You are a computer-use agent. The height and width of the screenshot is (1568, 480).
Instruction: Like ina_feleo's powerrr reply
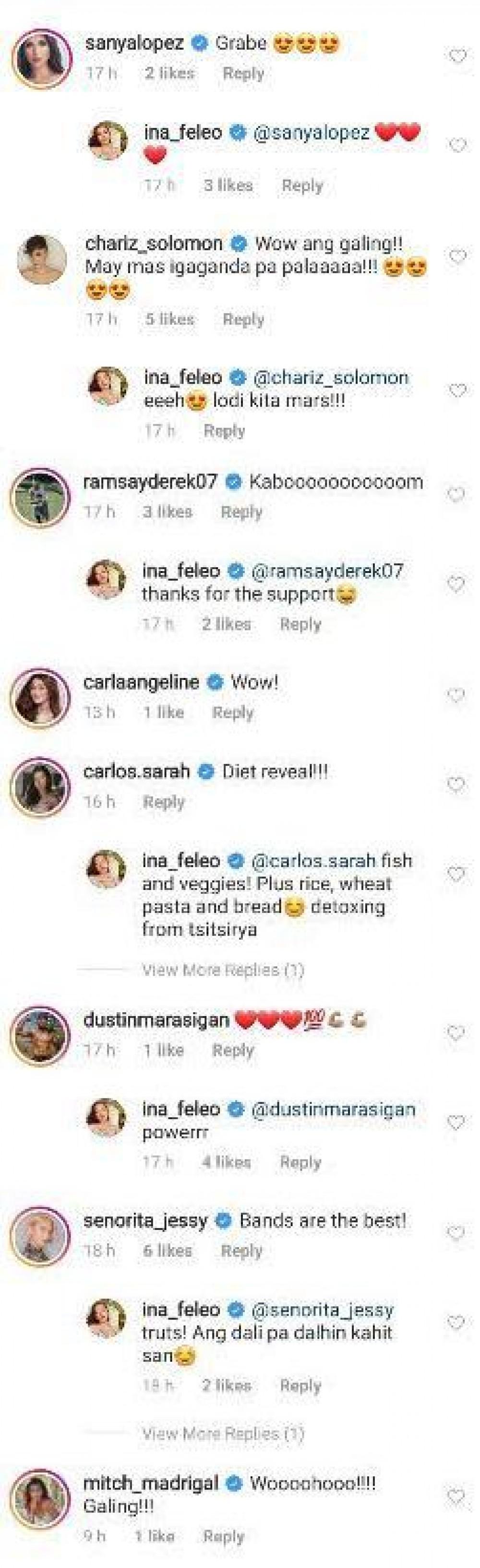[x=456, y=1123]
